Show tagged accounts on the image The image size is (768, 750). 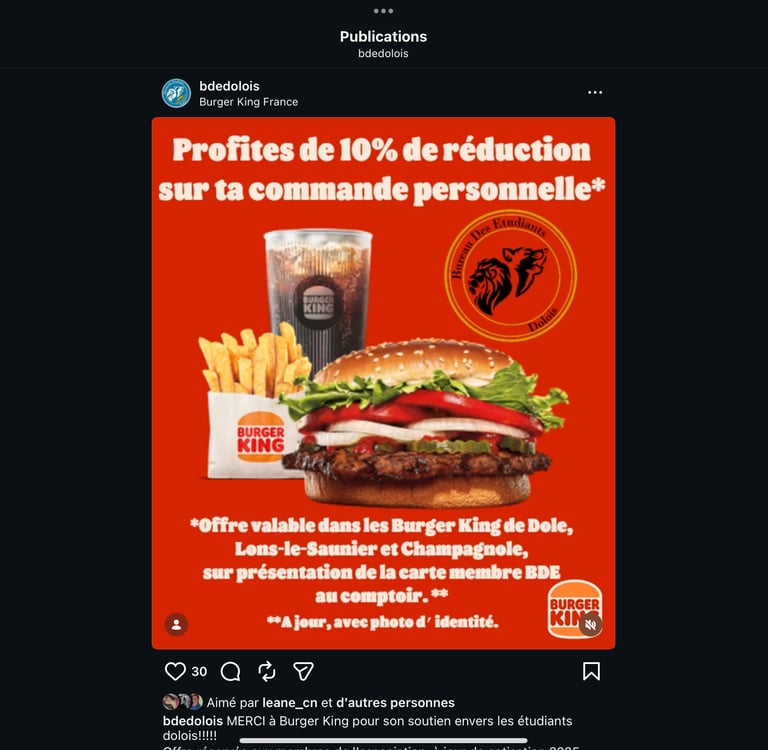click(x=176, y=625)
